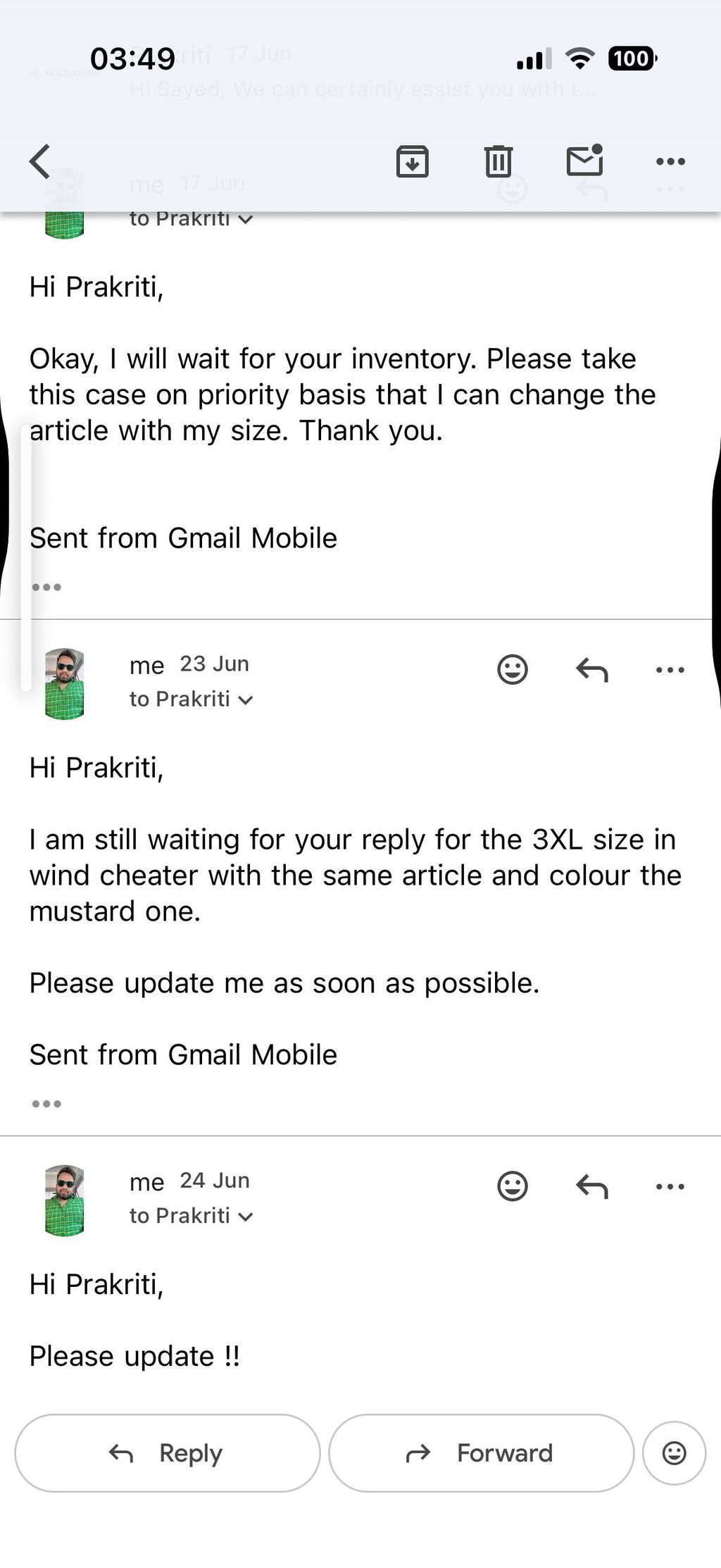The width and height of the screenshot is (721, 1568).
Task: Open more options for 23 Jun message
Action: point(670,670)
